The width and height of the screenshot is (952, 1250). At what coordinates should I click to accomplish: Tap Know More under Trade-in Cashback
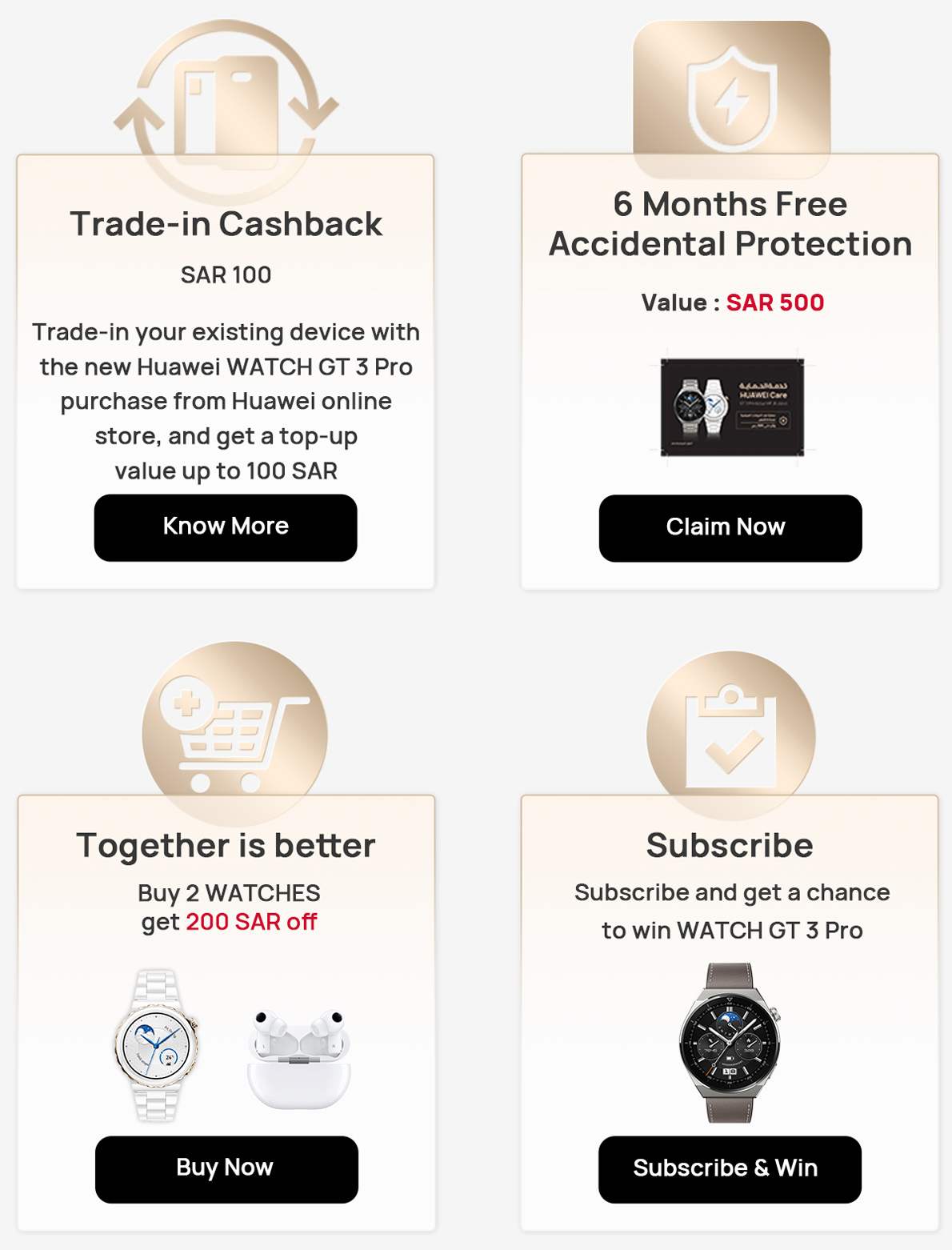(x=226, y=527)
